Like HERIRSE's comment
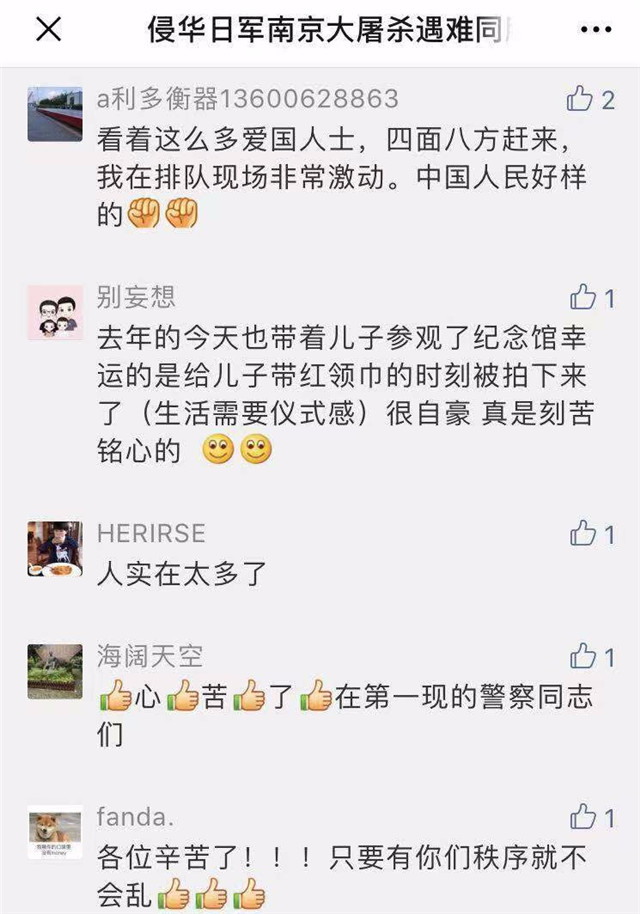 tap(583, 534)
